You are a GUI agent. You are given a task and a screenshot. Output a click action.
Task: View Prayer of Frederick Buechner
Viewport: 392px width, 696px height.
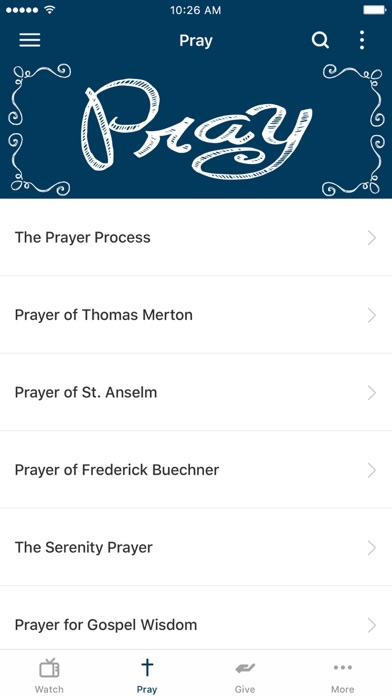tap(196, 470)
